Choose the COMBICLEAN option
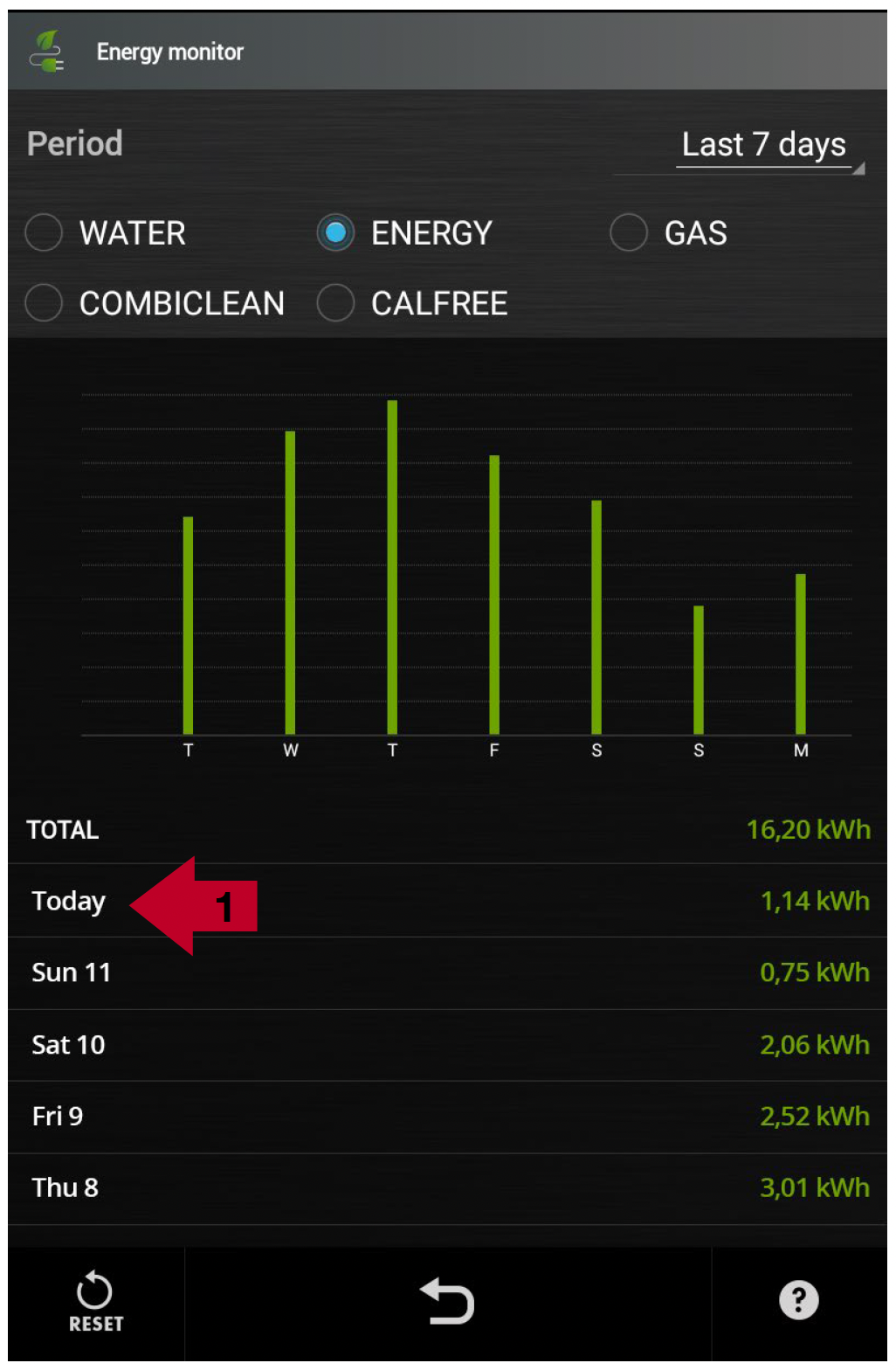Viewport: 896px width, 1370px height. [x=44, y=303]
